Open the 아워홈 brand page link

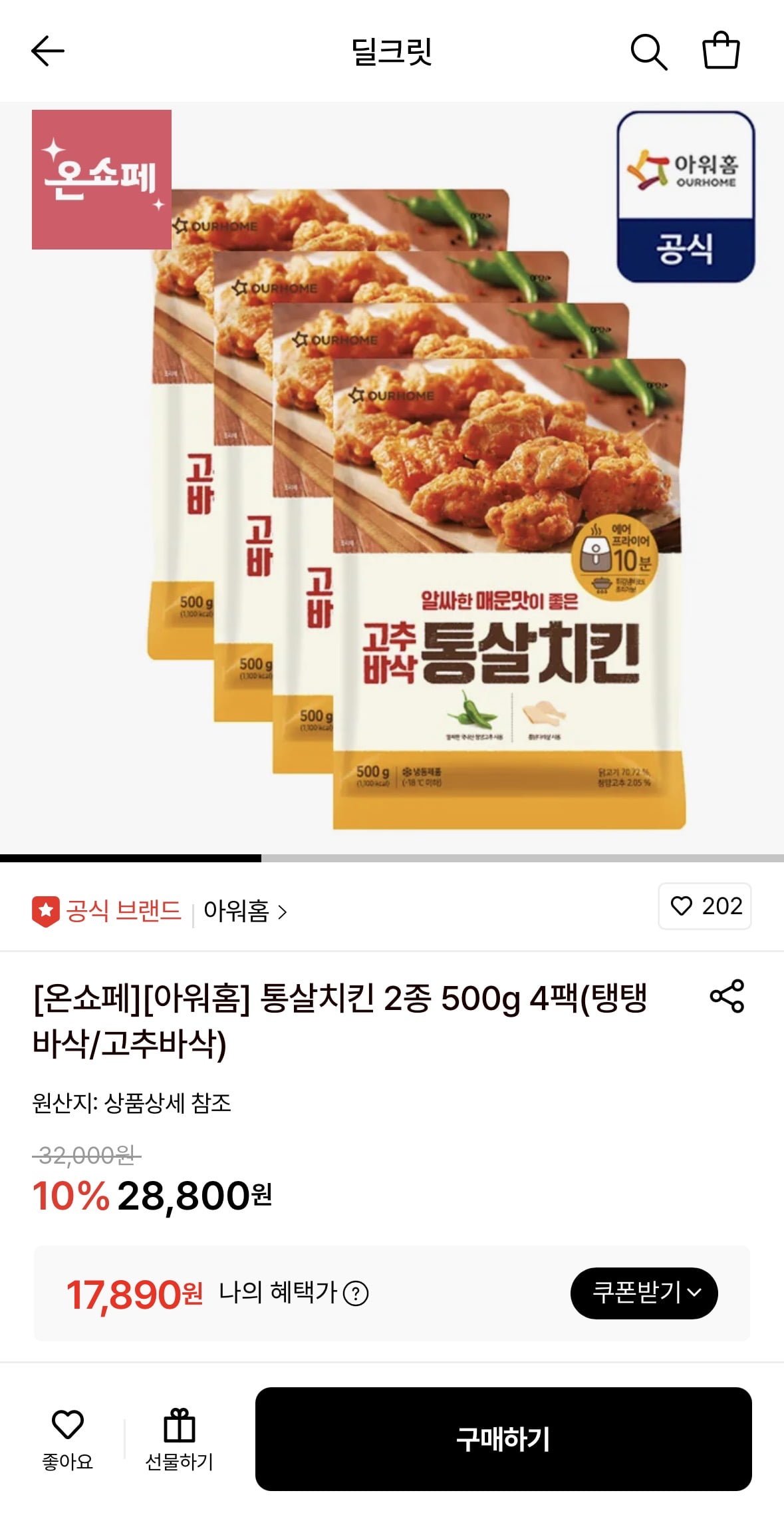(245, 911)
